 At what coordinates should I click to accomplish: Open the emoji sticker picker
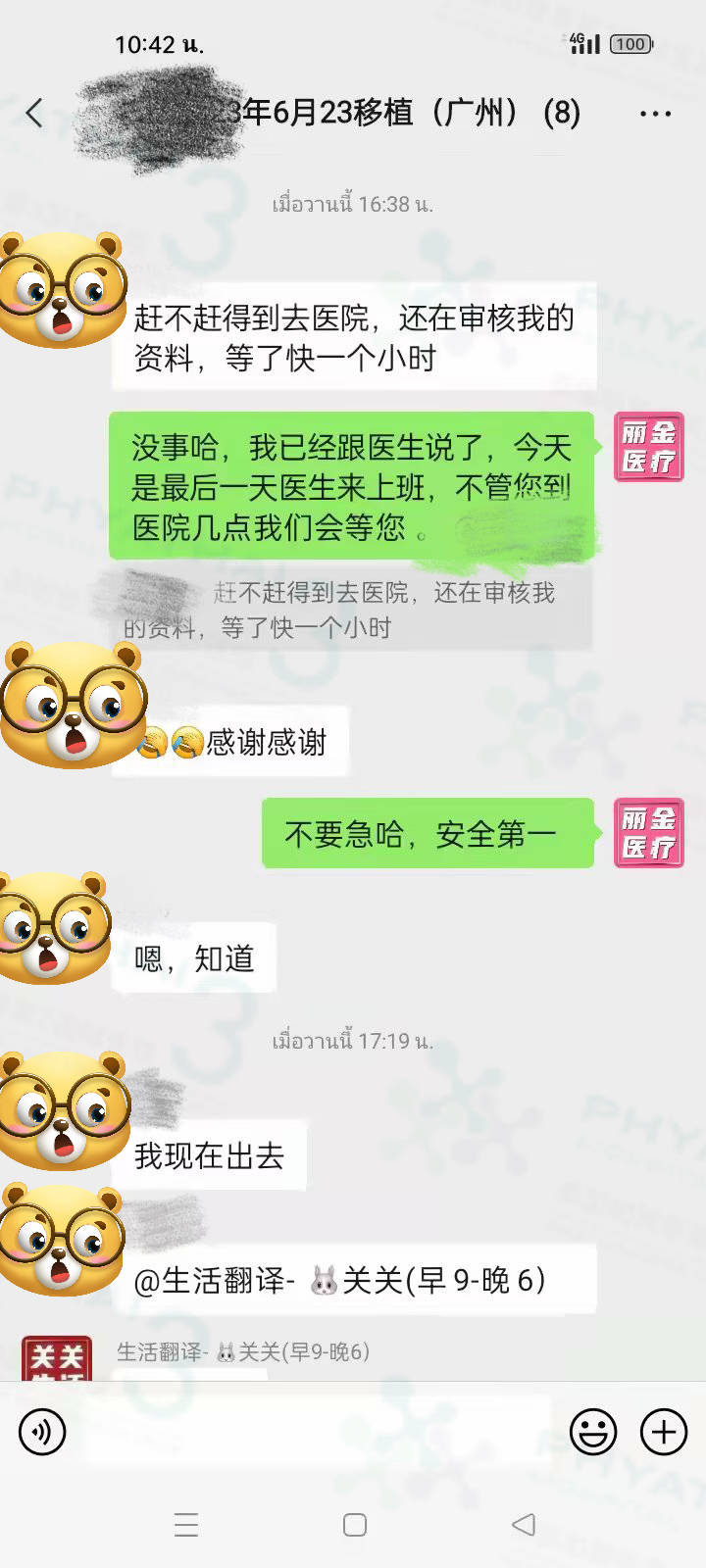click(x=593, y=1432)
